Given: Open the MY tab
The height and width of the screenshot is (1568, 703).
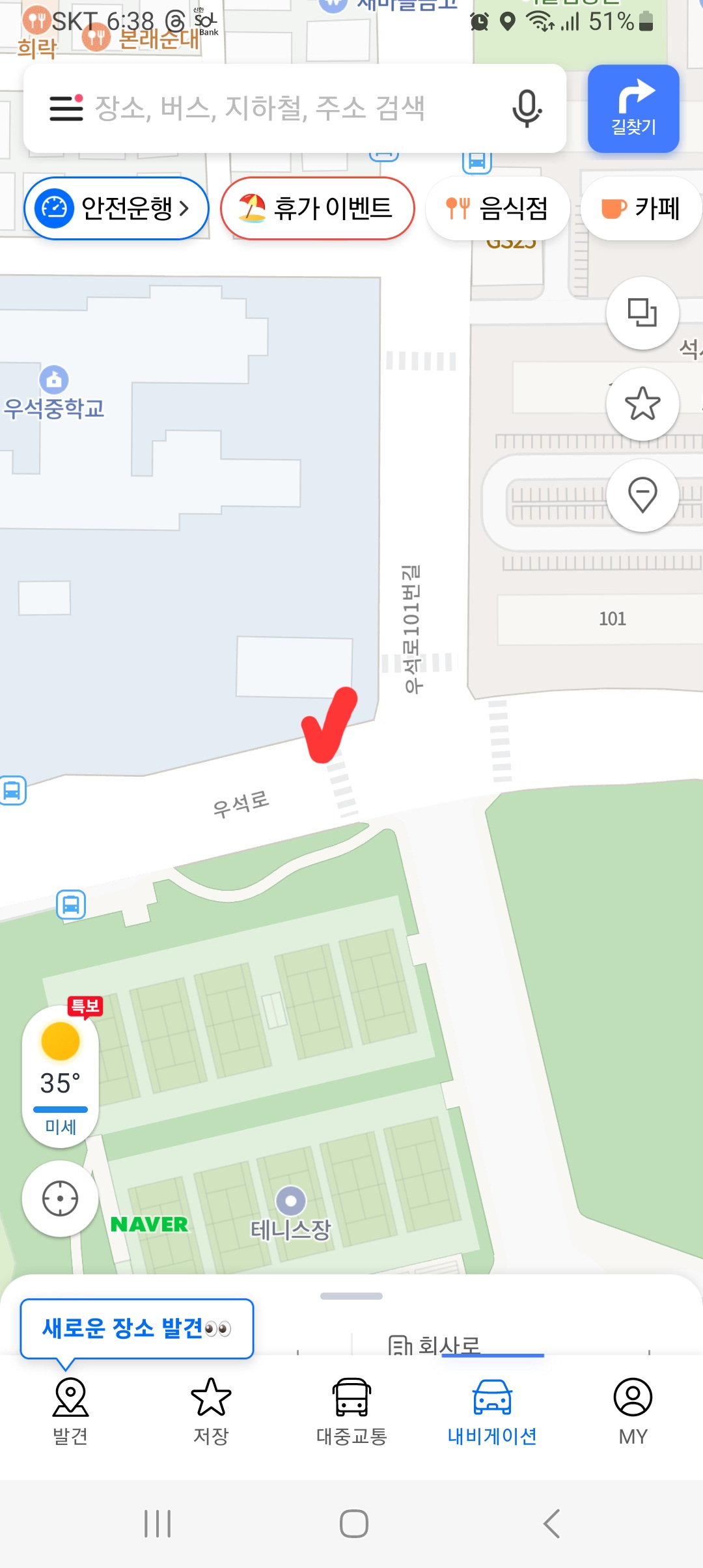Looking at the screenshot, I should point(633,1410).
